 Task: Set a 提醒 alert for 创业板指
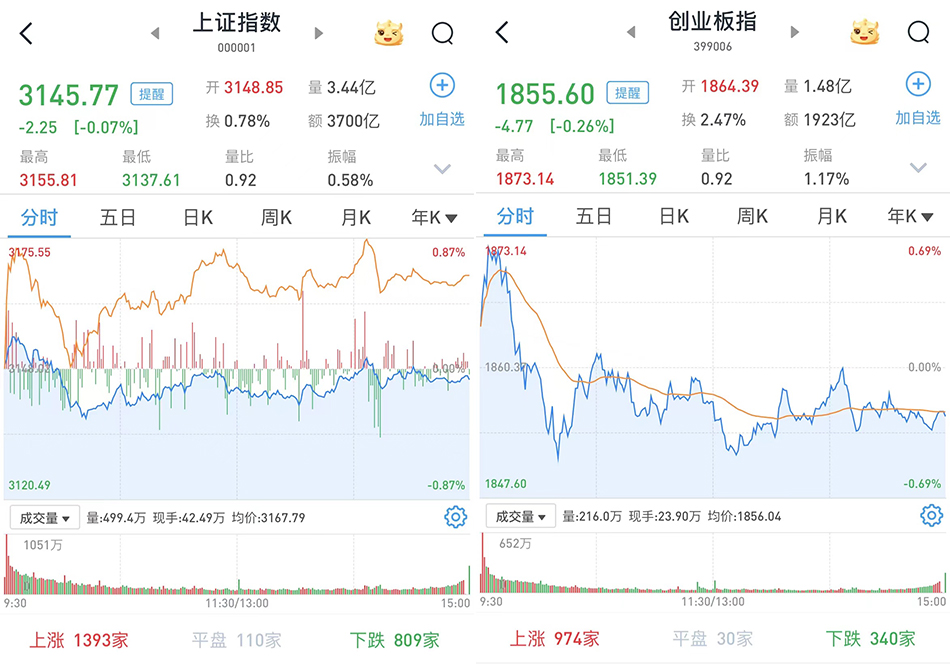(627, 94)
